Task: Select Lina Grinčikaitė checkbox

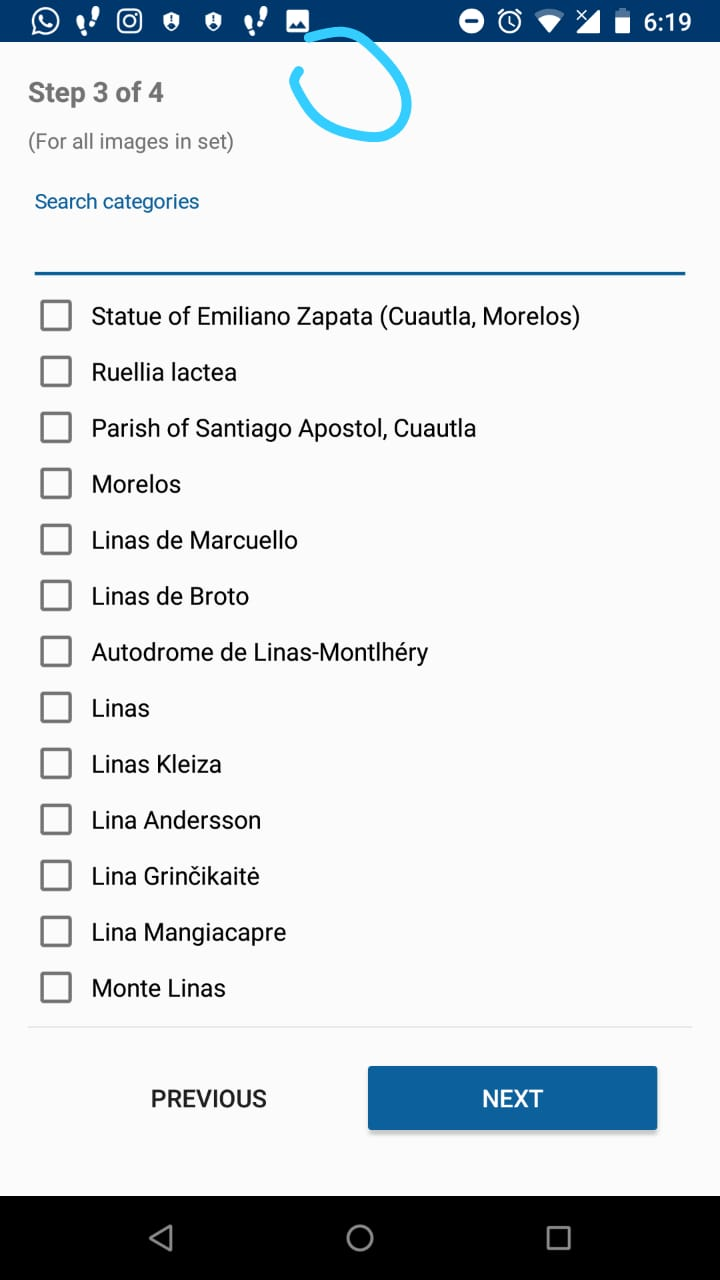Action: [x=56, y=876]
